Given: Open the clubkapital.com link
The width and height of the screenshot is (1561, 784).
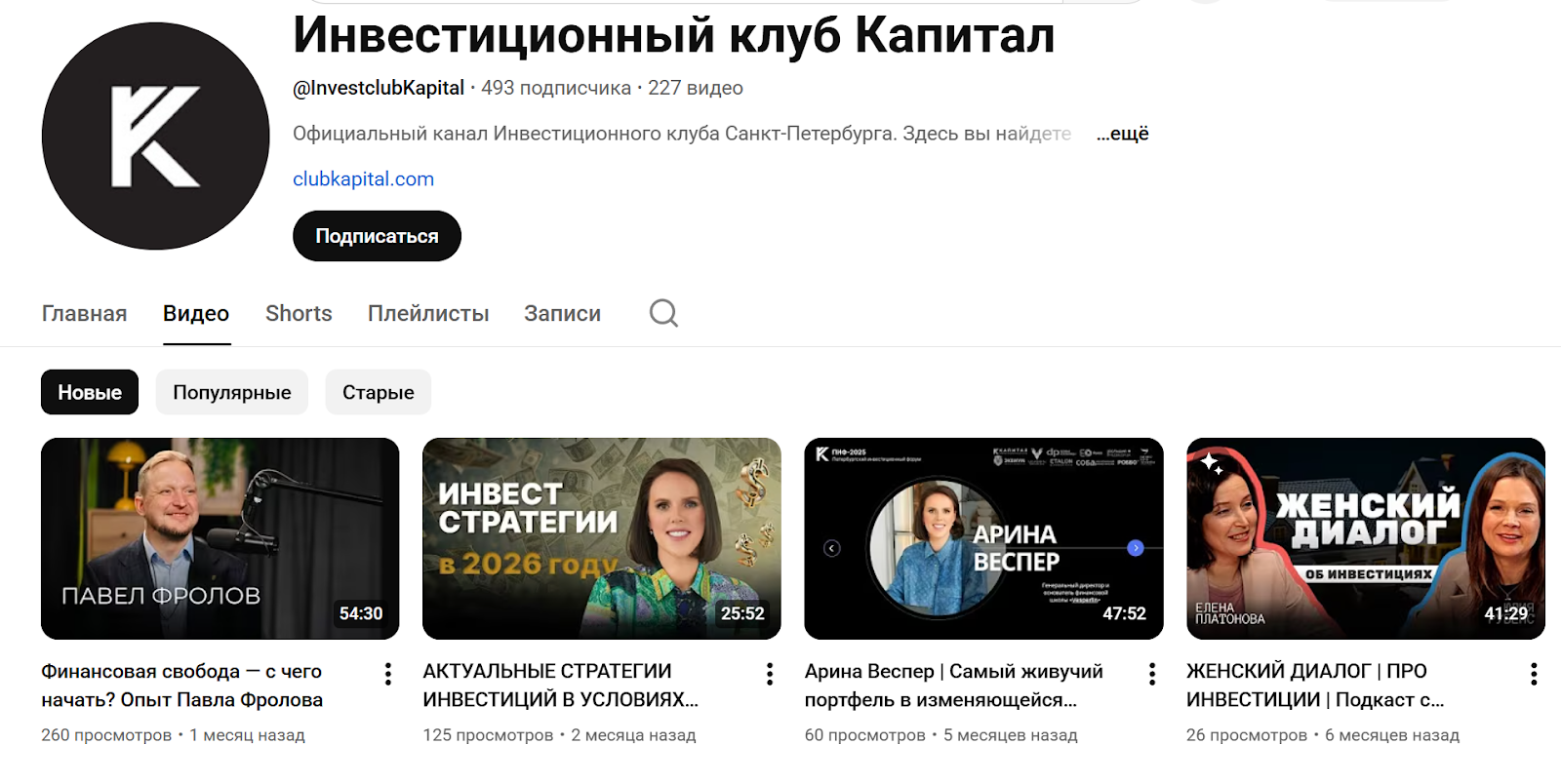Looking at the screenshot, I should click(x=363, y=179).
